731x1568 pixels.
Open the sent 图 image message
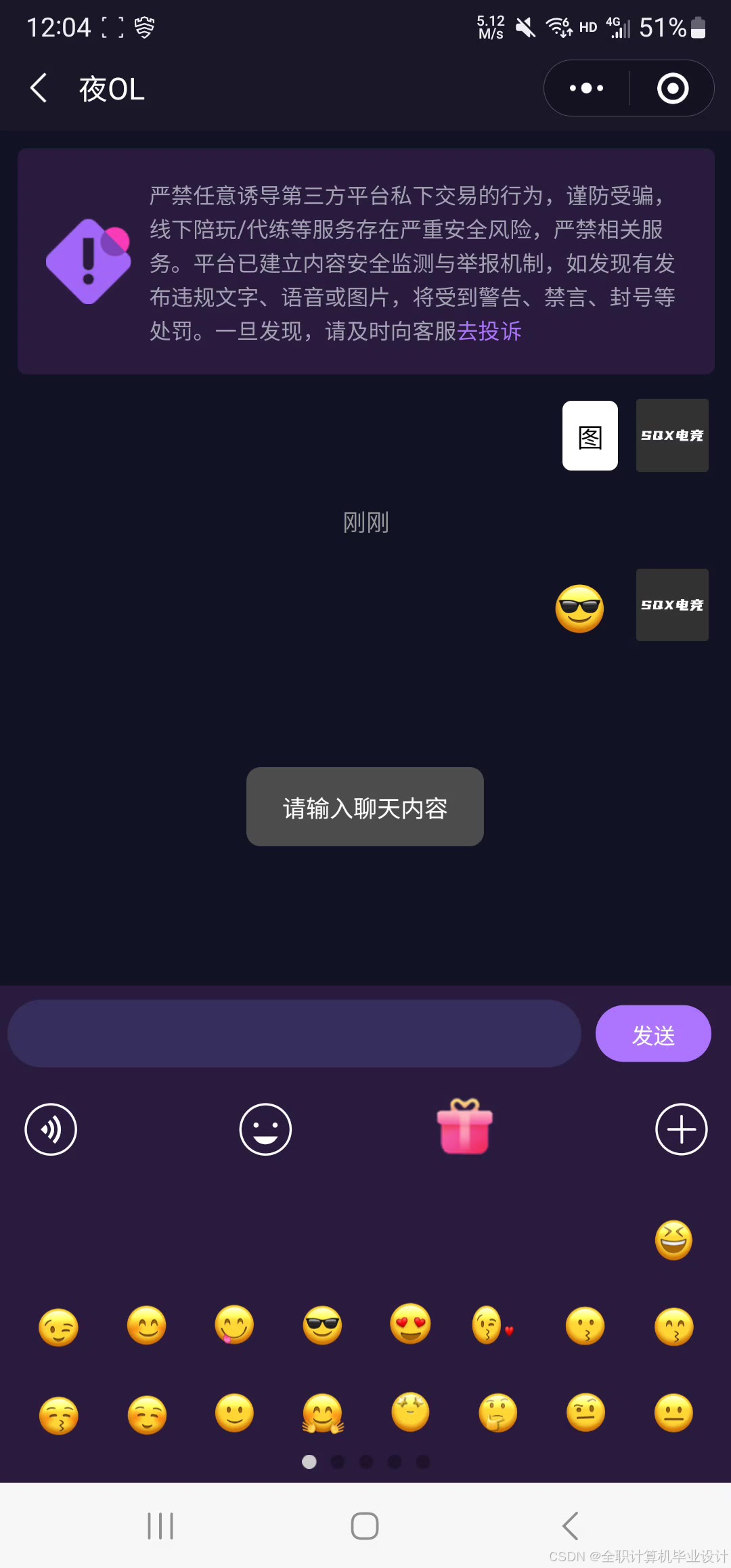click(x=590, y=435)
